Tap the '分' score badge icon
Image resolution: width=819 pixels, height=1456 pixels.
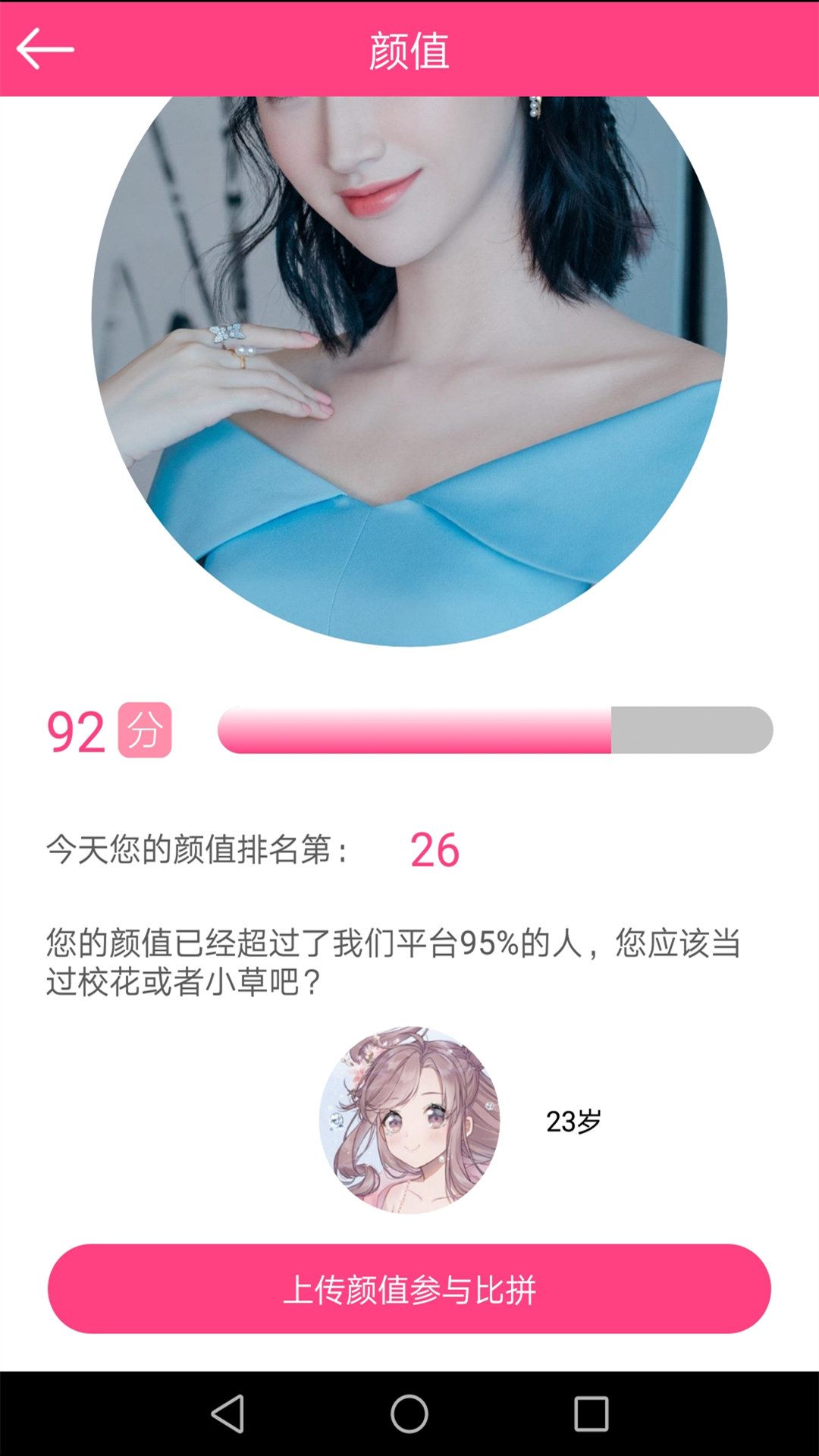(141, 731)
